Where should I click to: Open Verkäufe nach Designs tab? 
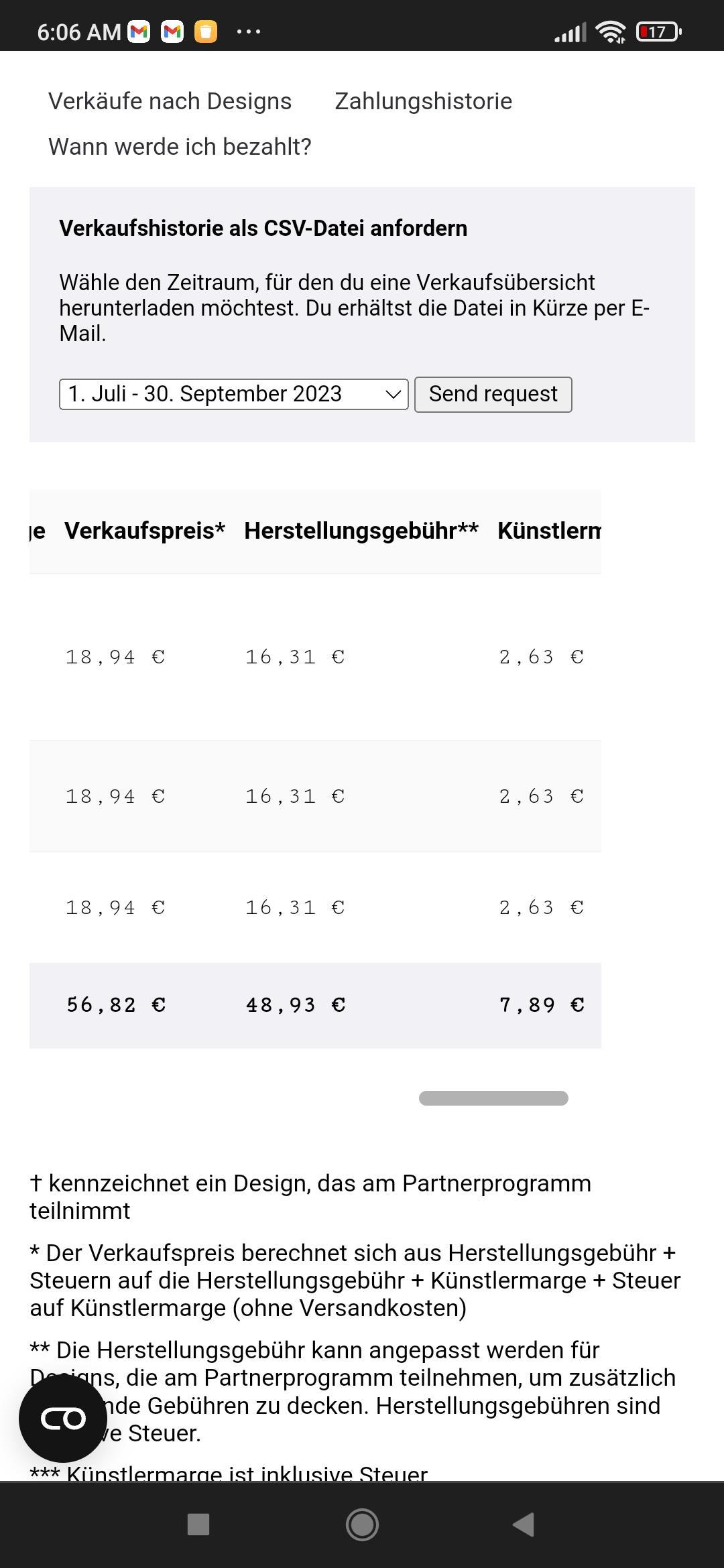(170, 101)
